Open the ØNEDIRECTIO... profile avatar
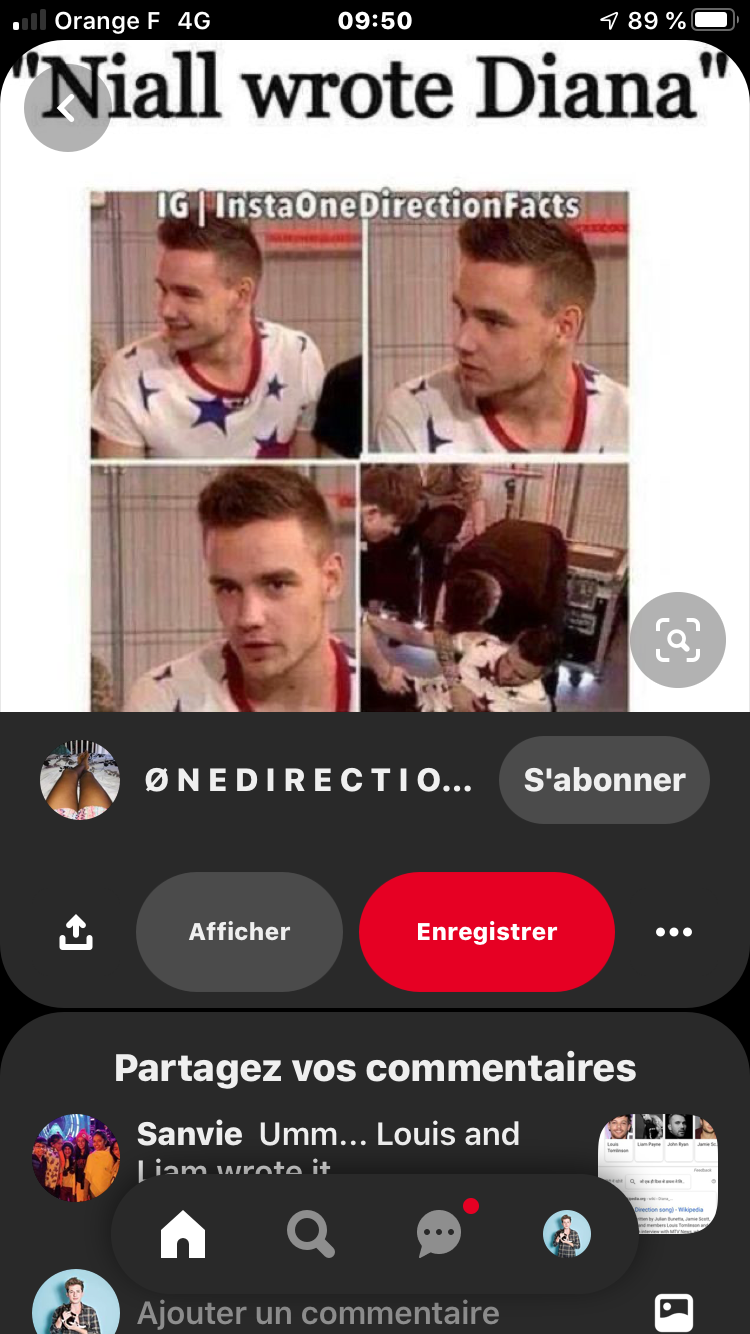This screenshot has width=750, height=1334. point(80,781)
